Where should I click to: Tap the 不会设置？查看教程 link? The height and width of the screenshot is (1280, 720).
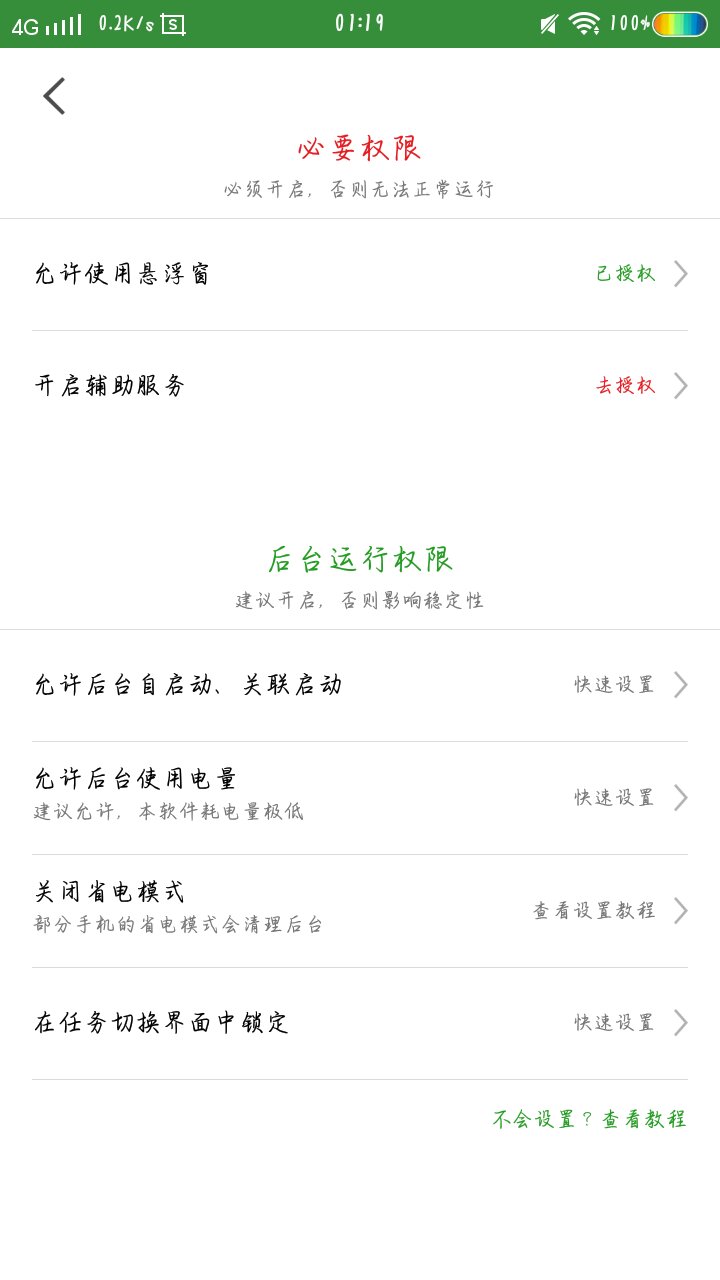point(589,1119)
